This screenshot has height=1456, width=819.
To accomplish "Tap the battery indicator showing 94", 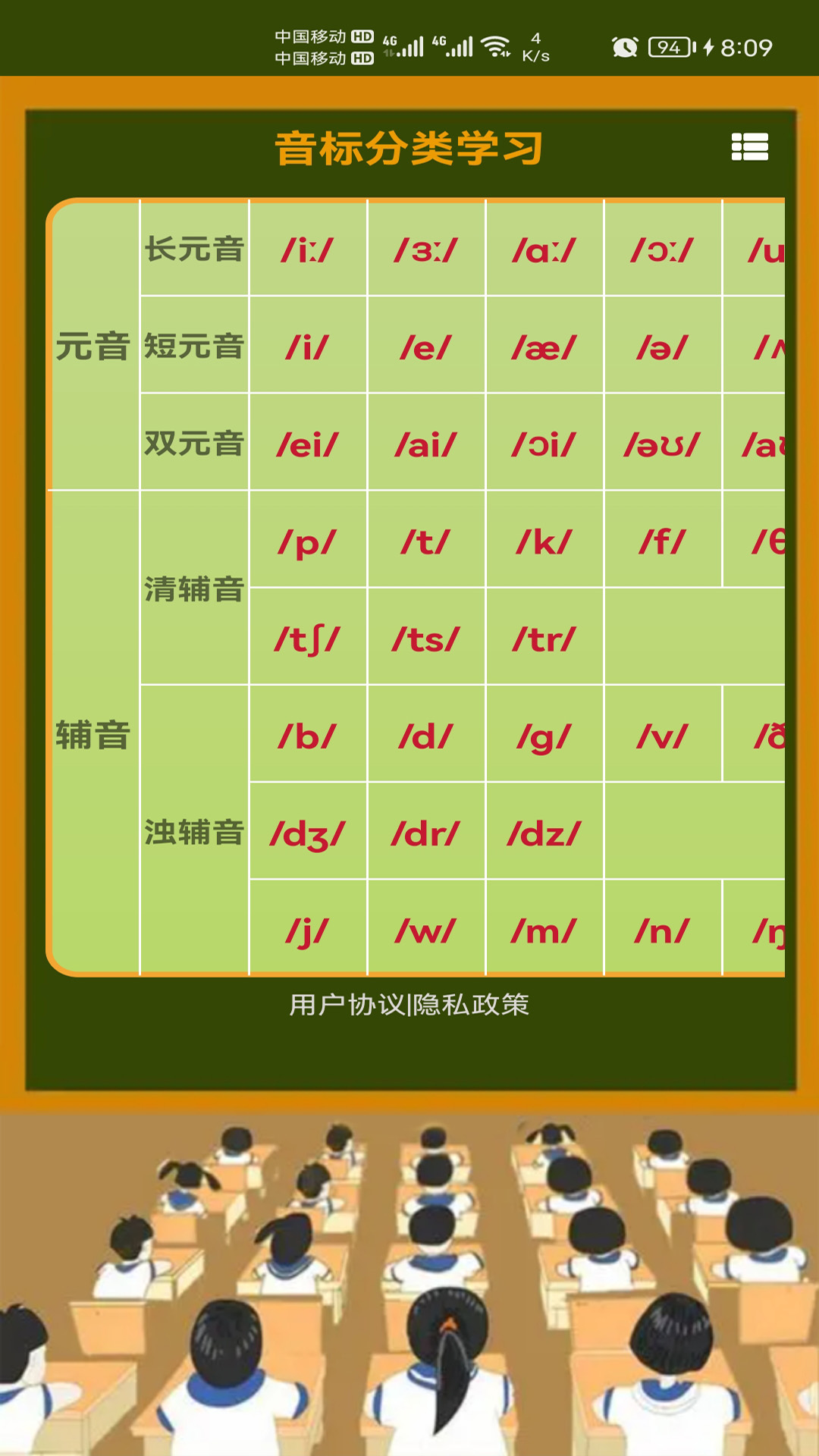I will 670,45.
